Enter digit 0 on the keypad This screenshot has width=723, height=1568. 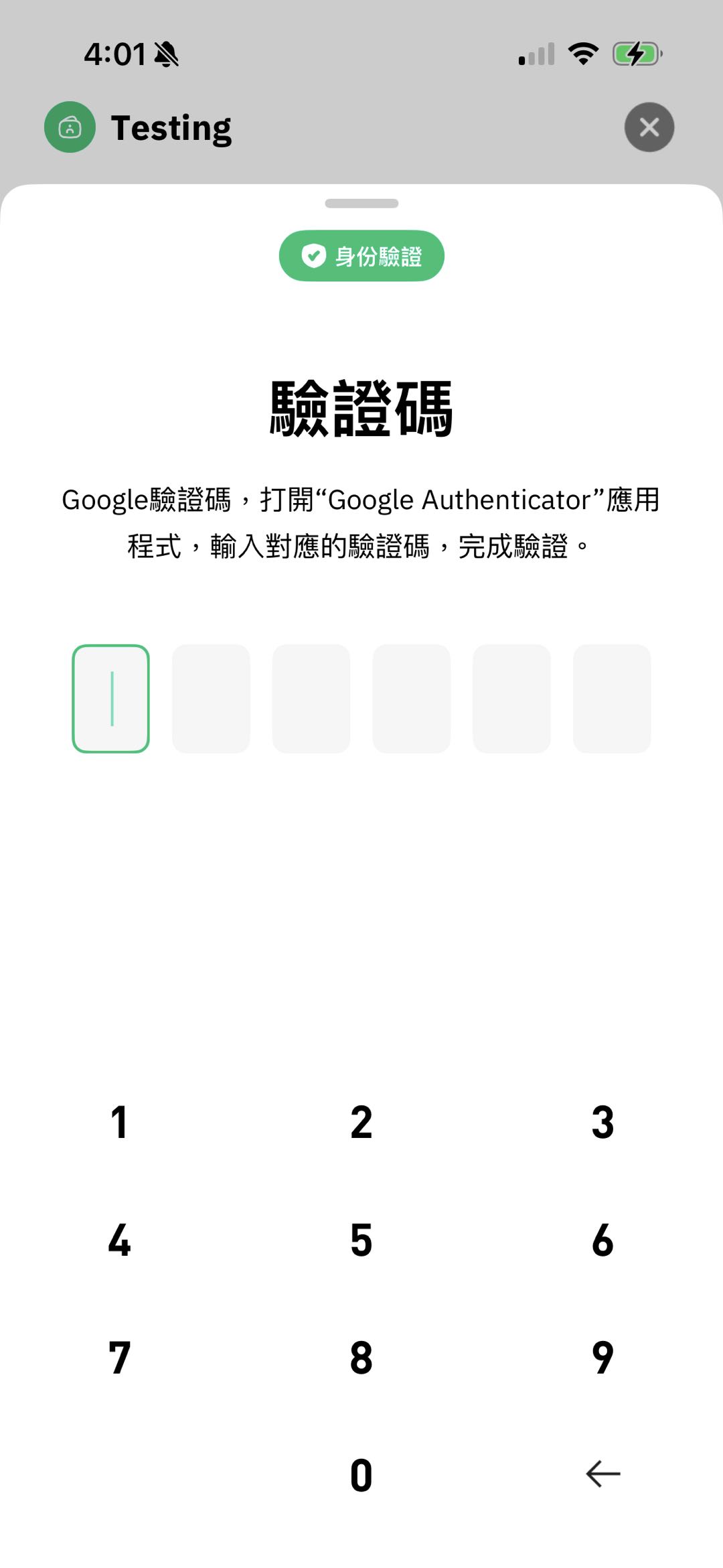(361, 1475)
